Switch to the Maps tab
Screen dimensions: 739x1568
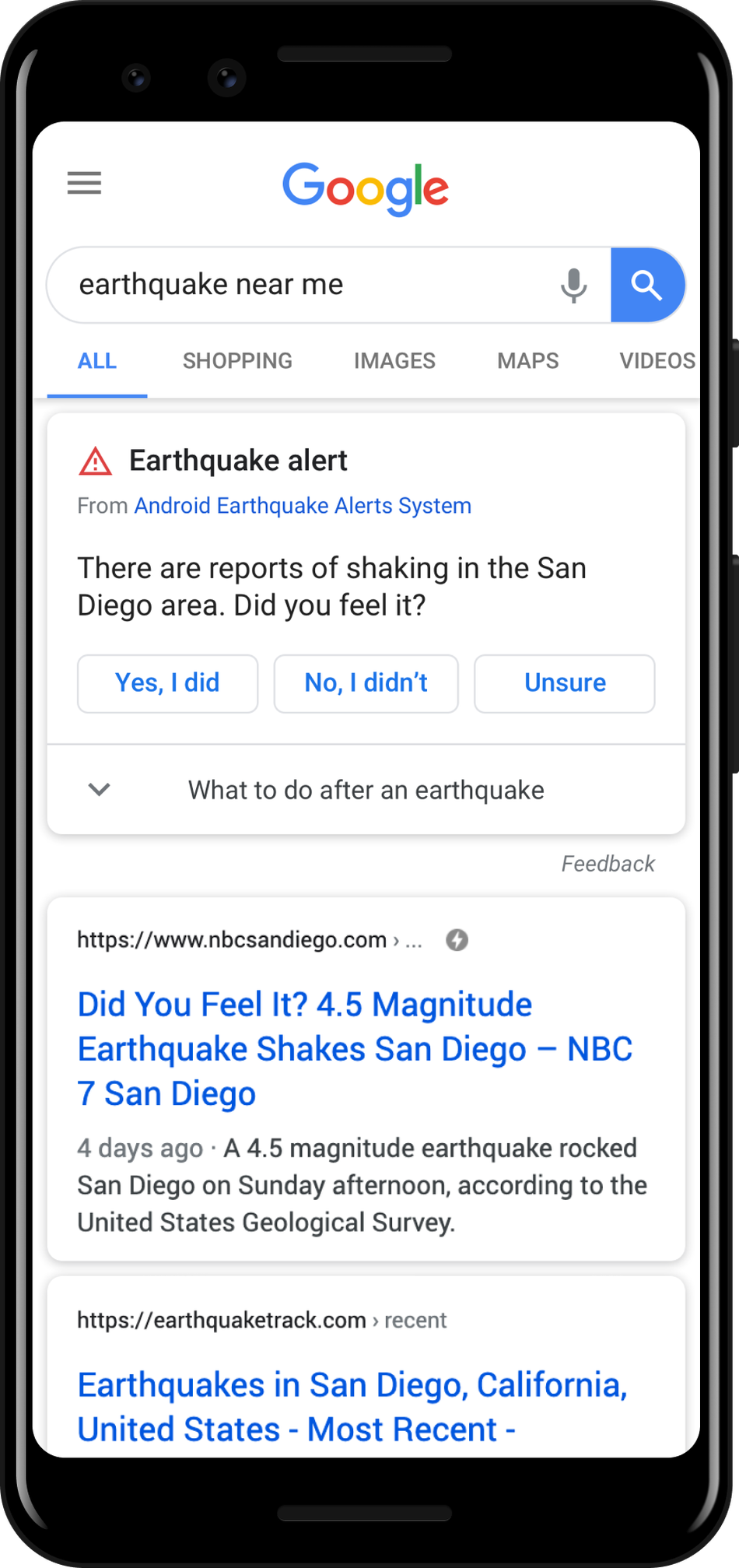(x=528, y=361)
